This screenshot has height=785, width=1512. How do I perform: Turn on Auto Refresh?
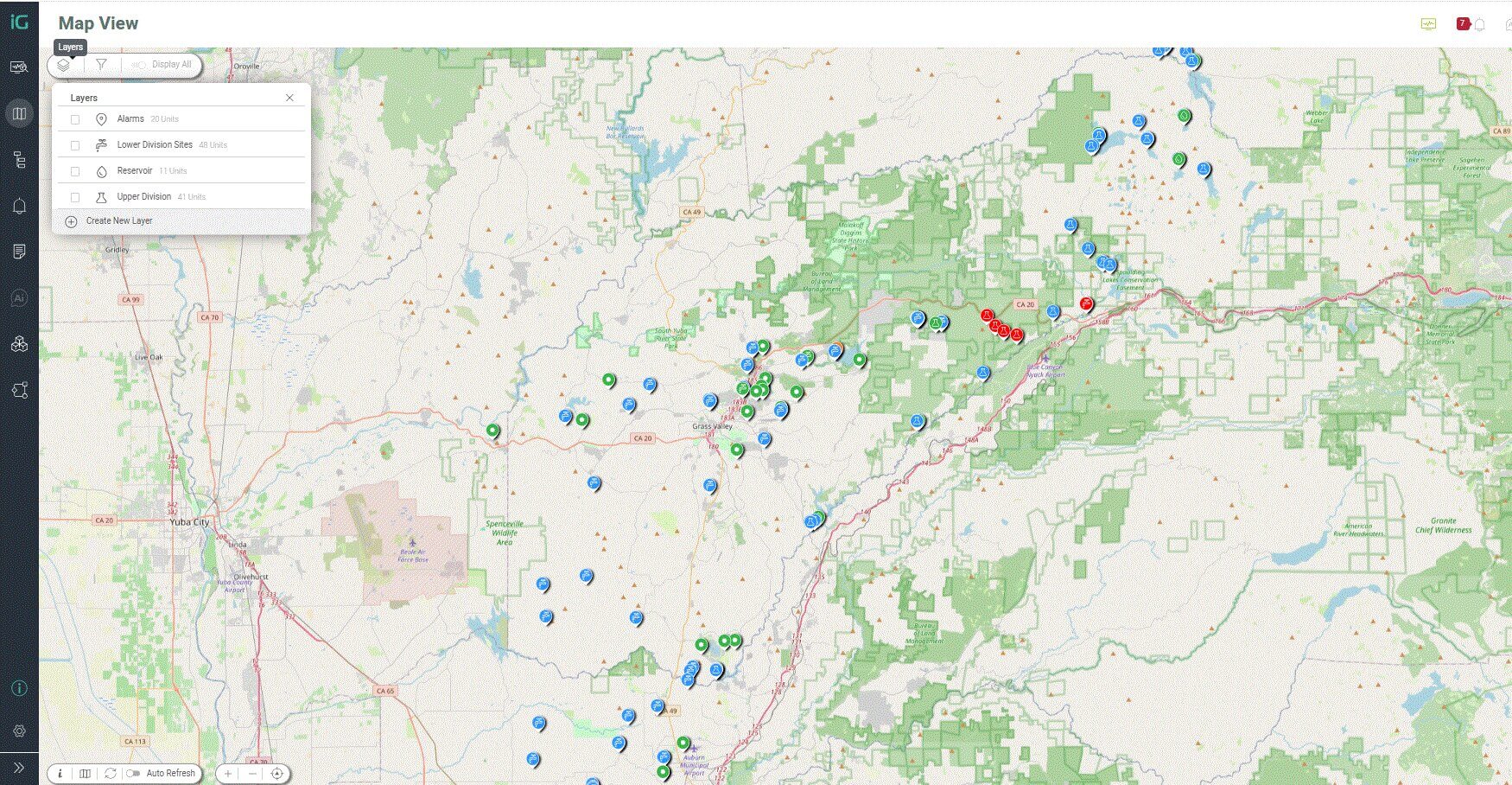(x=134, y=774)
